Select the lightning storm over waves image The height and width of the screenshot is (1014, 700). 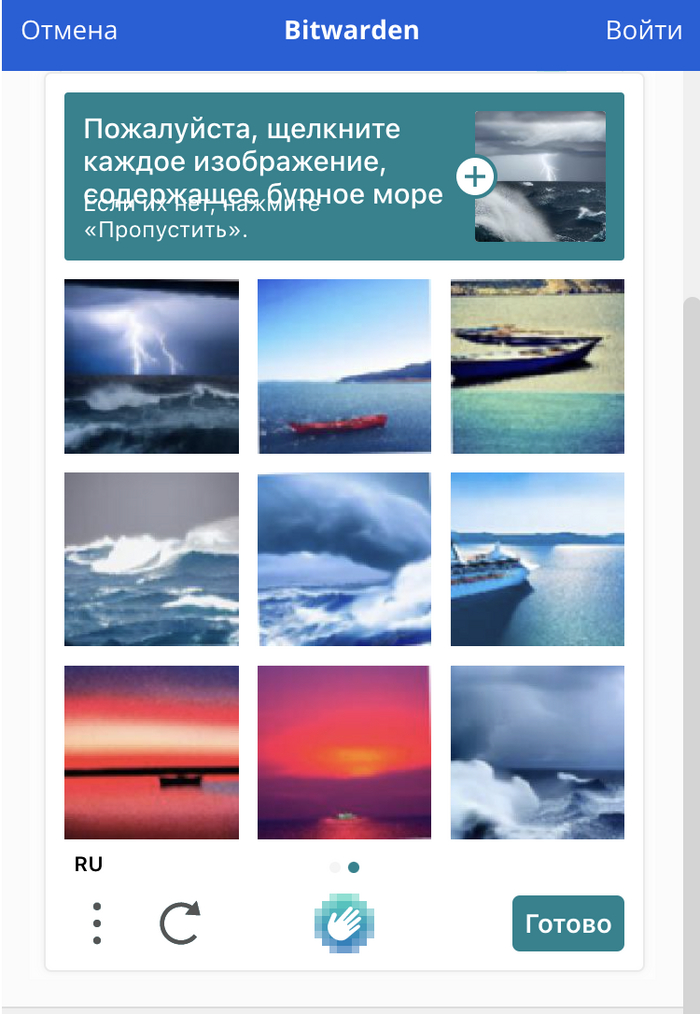click(x=151, y=366)
